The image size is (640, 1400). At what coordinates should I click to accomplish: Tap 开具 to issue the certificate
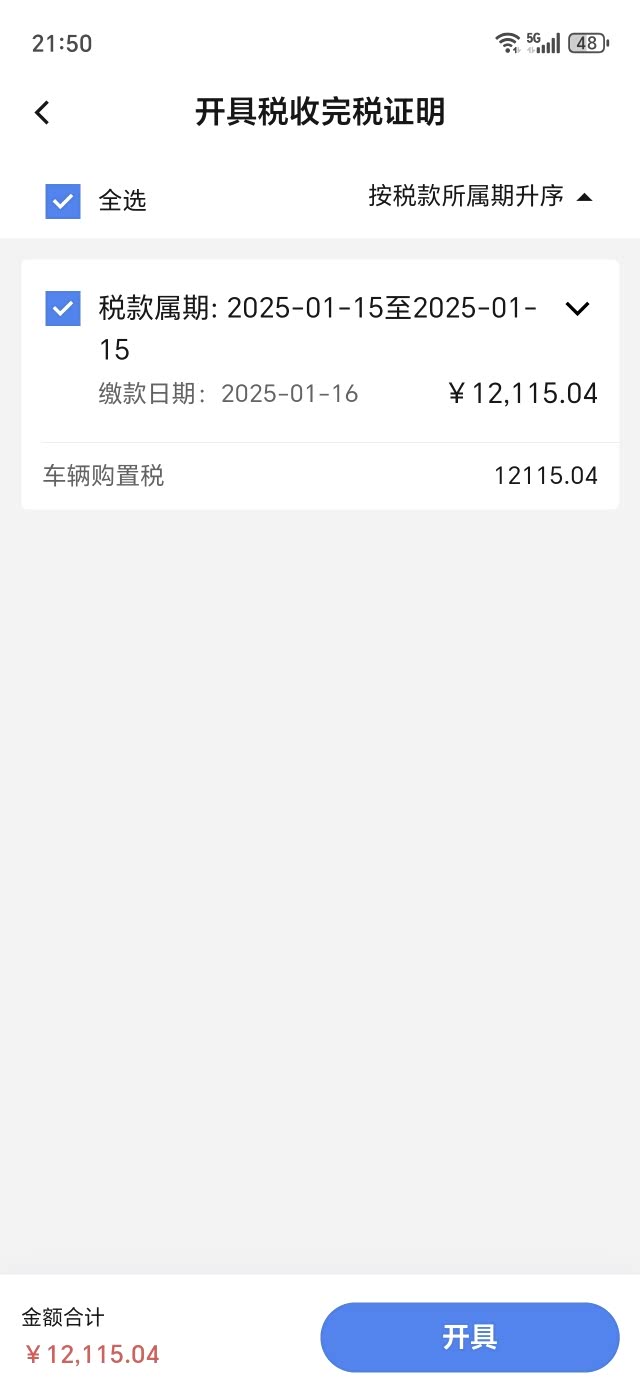[470, 1338]
